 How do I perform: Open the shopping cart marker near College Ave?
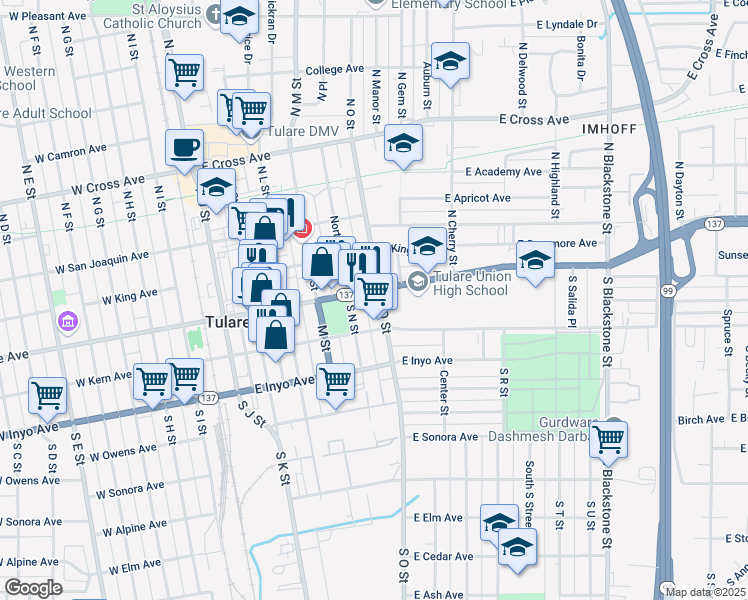click(184, 73)
